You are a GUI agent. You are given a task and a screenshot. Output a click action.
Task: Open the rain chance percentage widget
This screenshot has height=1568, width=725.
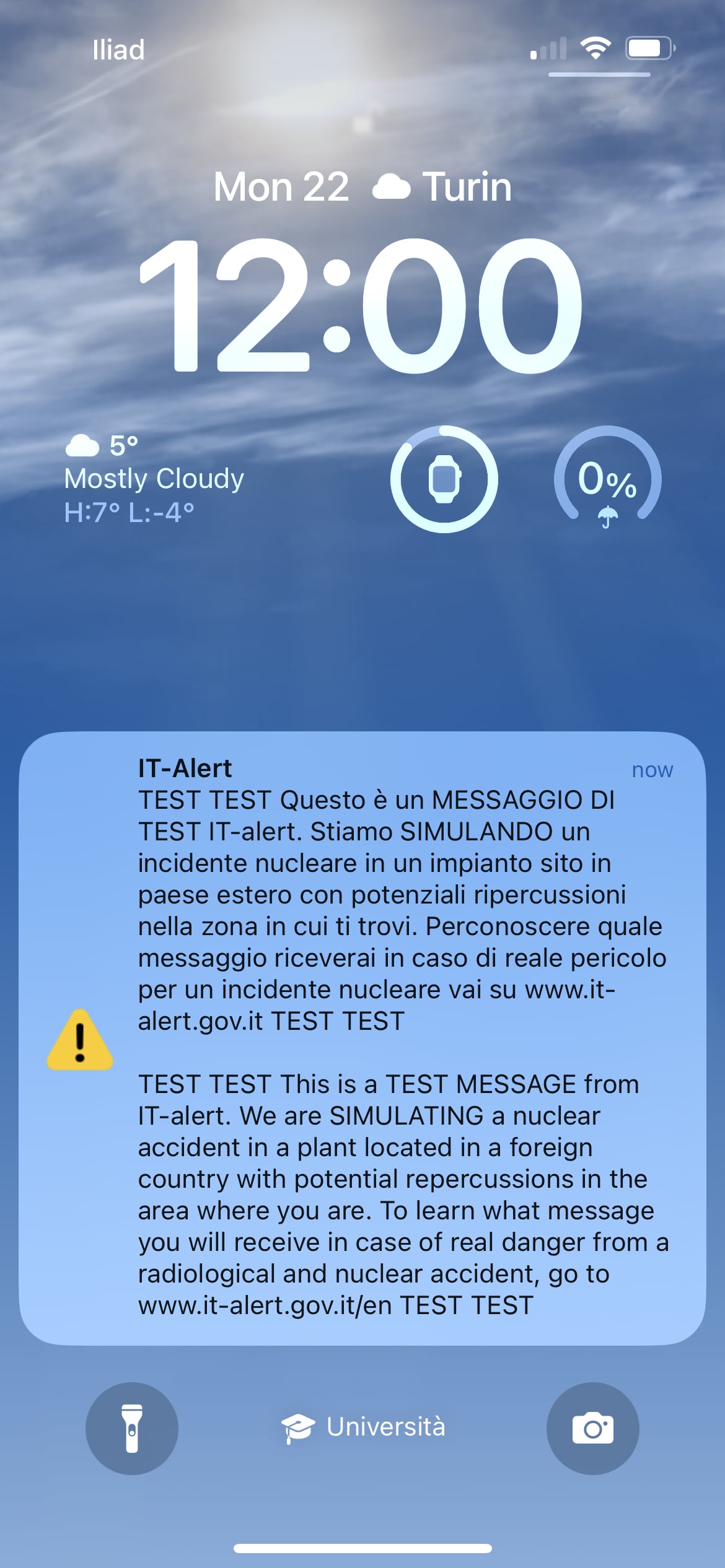(607, 479)
